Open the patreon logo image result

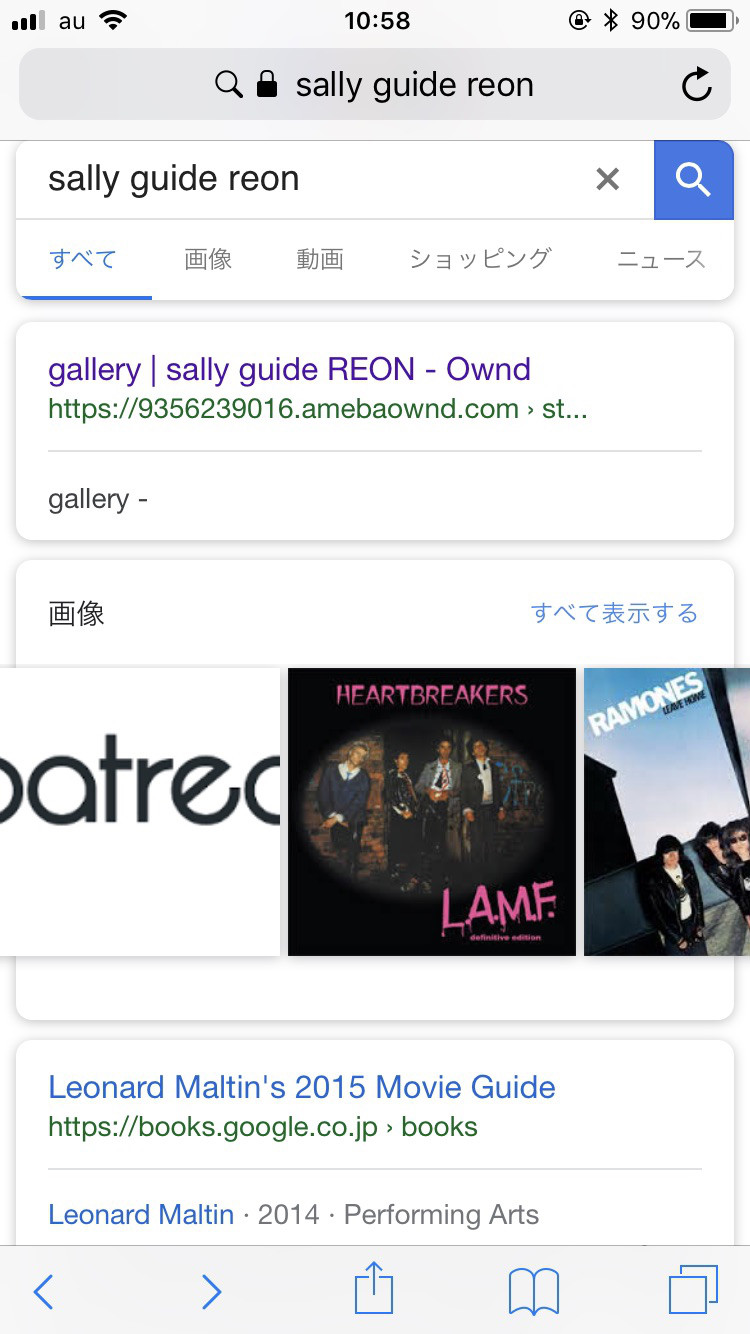[x=140, y=811]
